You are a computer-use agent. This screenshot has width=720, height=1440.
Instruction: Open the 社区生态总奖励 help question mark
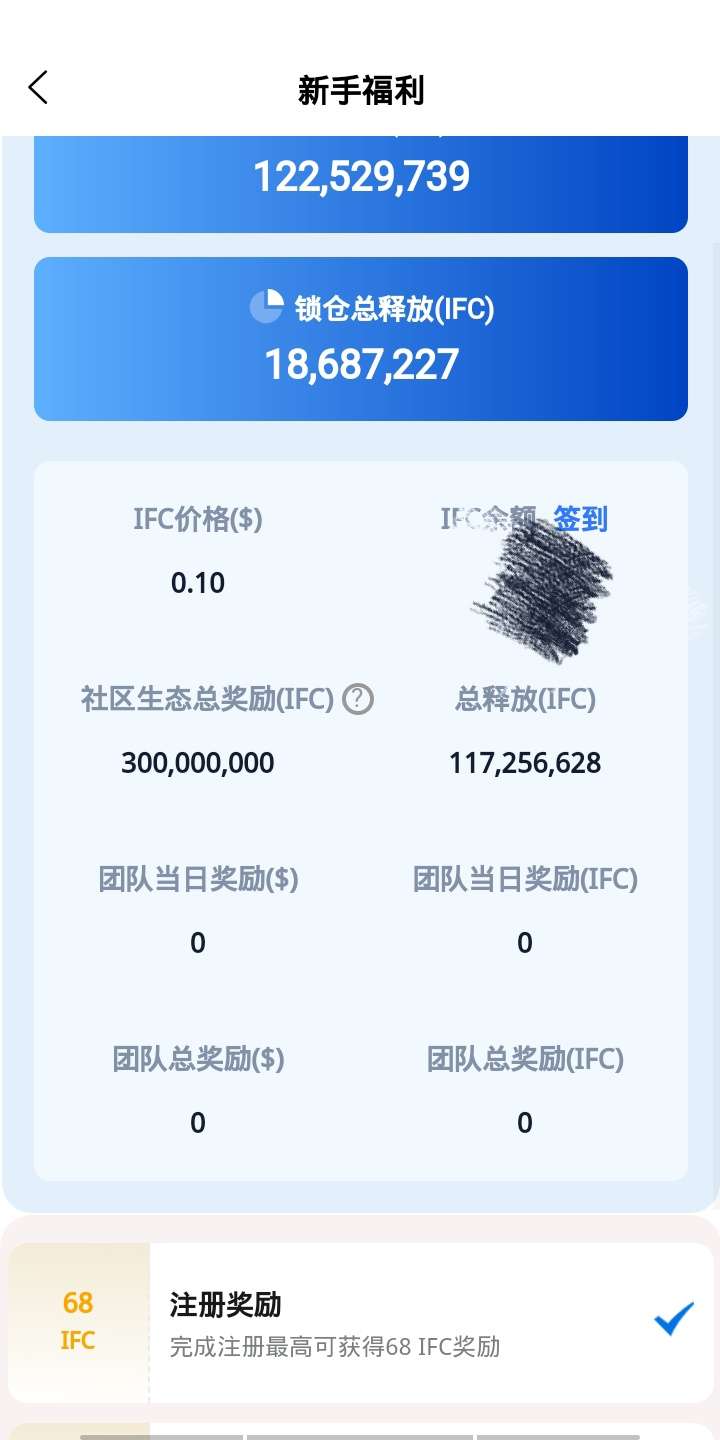pyautogui.click(x=357, y=700)
